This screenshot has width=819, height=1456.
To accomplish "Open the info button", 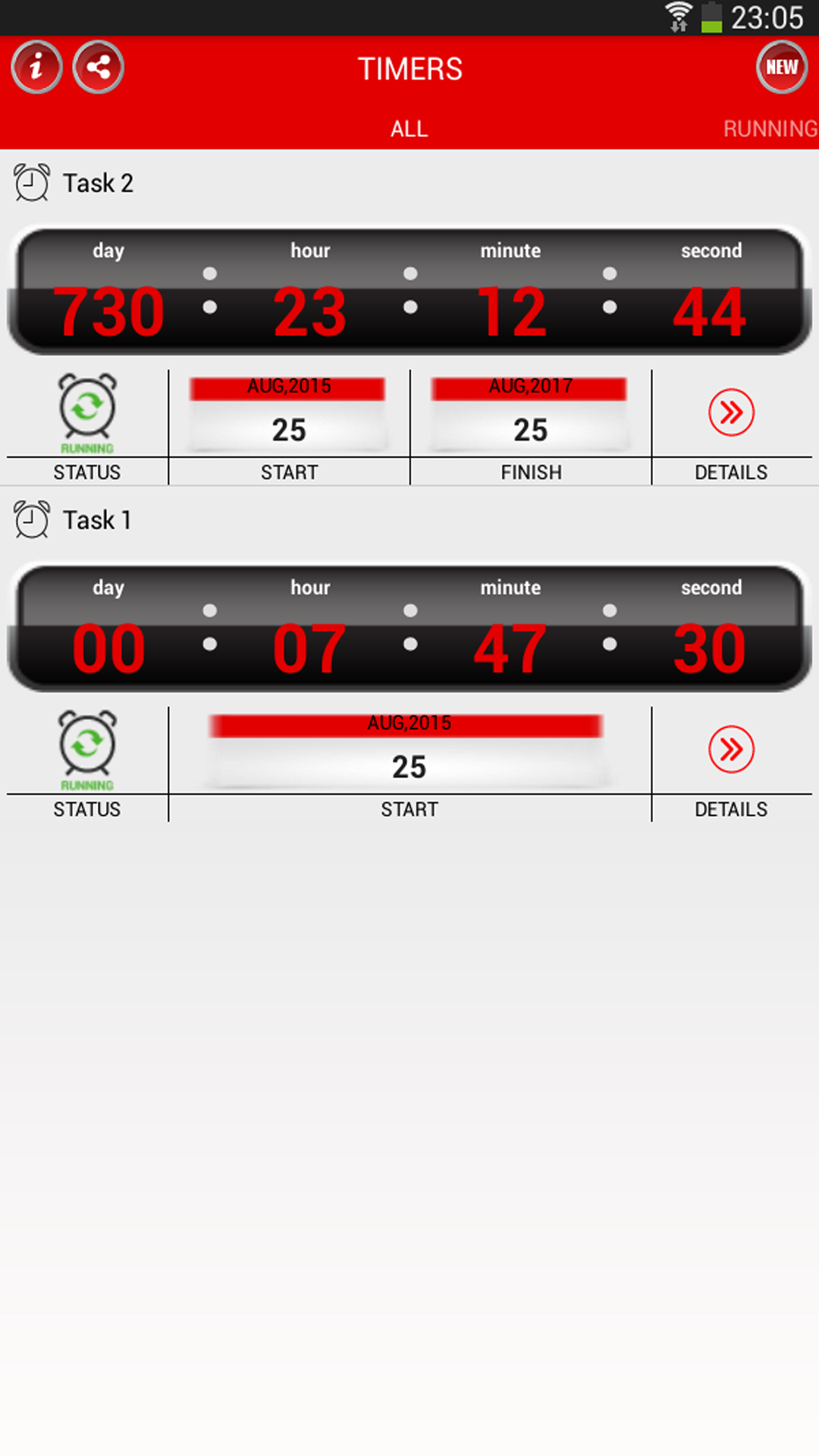I will [x=36, y=67].
